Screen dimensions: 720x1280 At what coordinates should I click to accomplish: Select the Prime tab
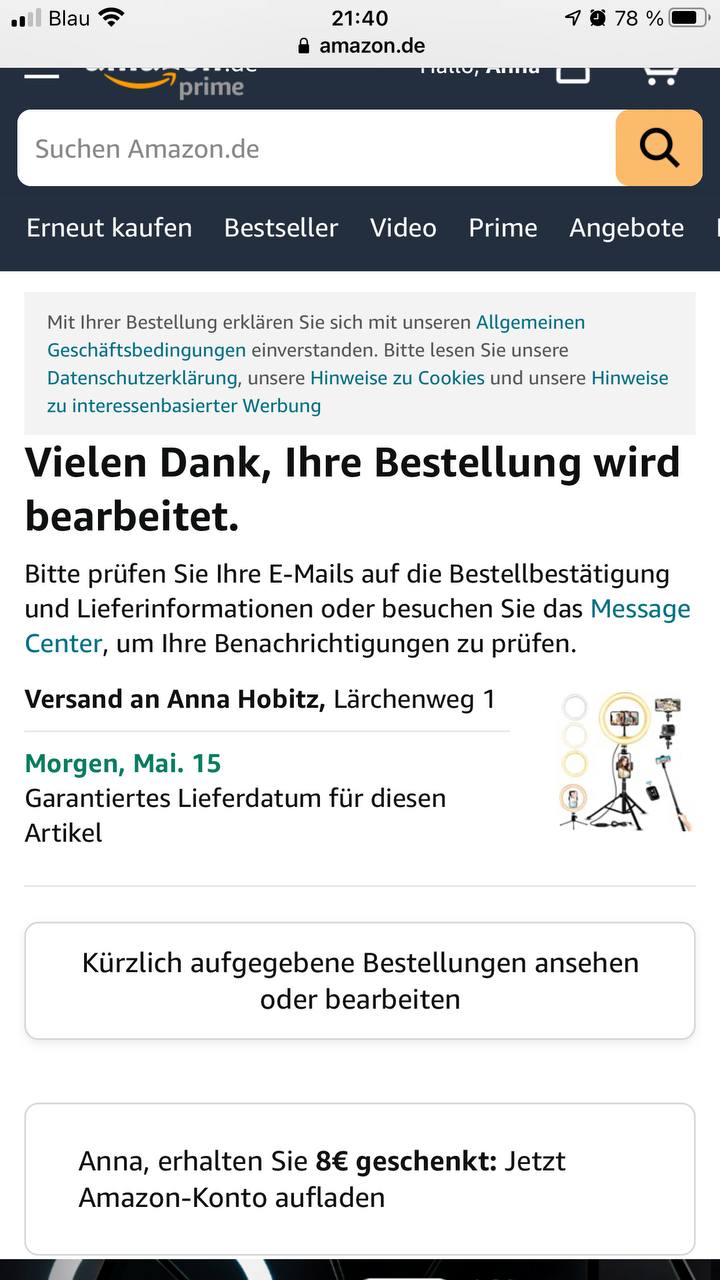503,228
